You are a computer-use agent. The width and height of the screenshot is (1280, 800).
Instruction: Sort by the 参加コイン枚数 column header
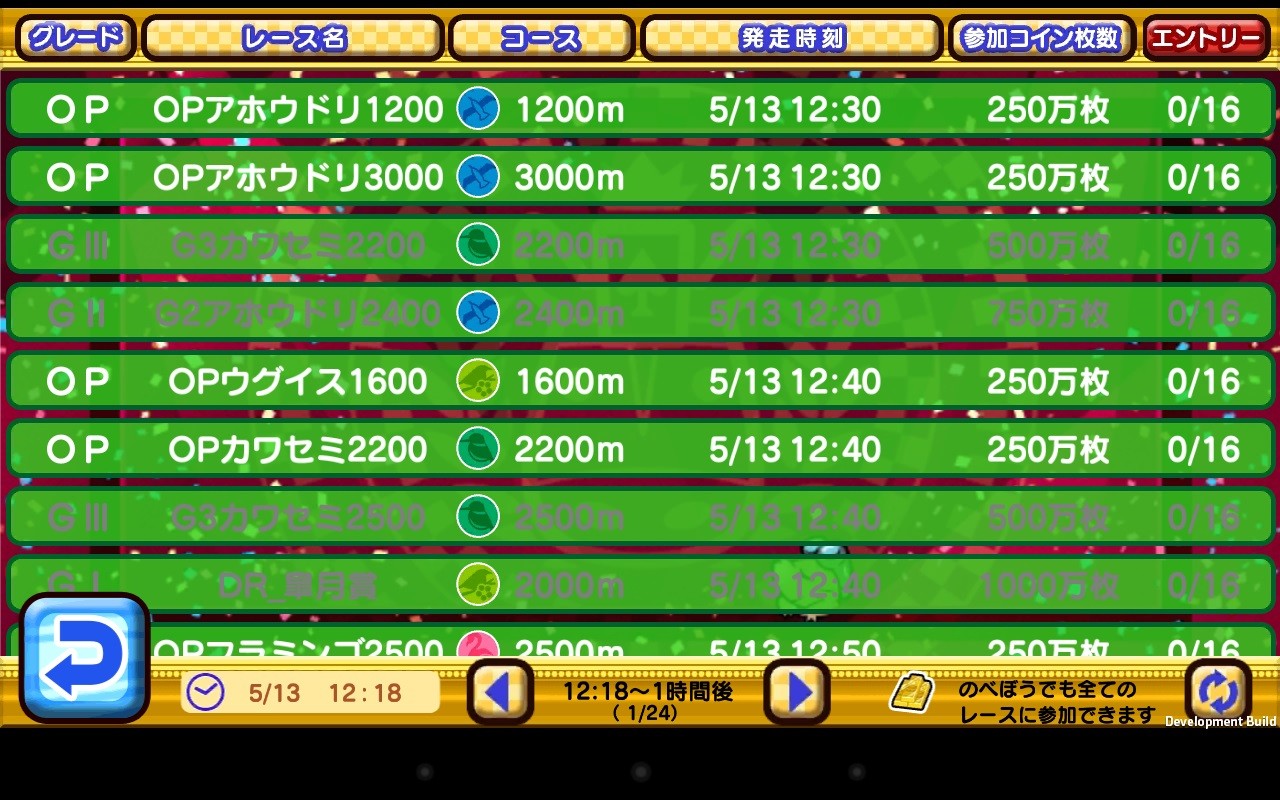[x=1041, y=38]
